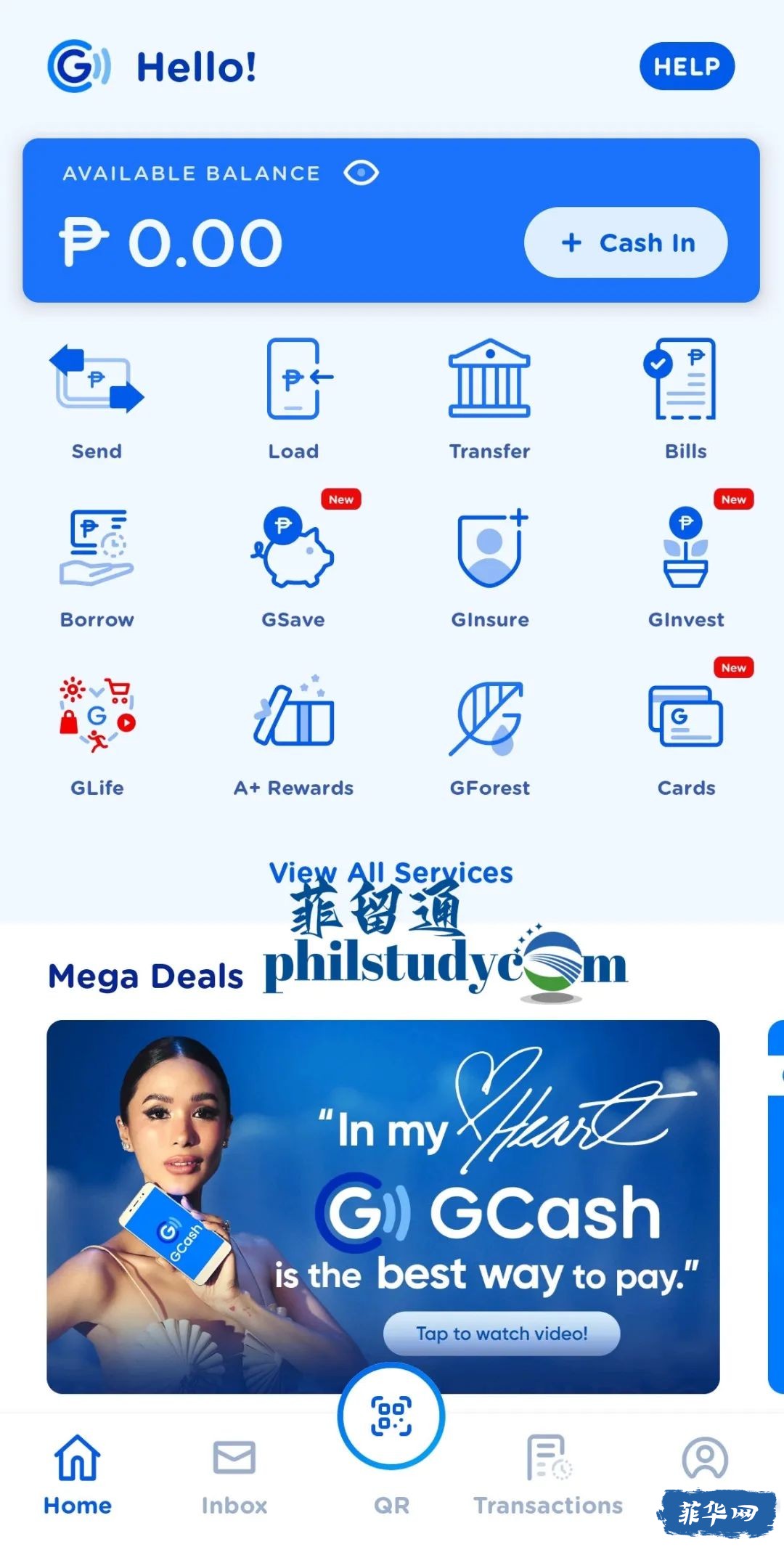Open GInsure

[490, 566]
